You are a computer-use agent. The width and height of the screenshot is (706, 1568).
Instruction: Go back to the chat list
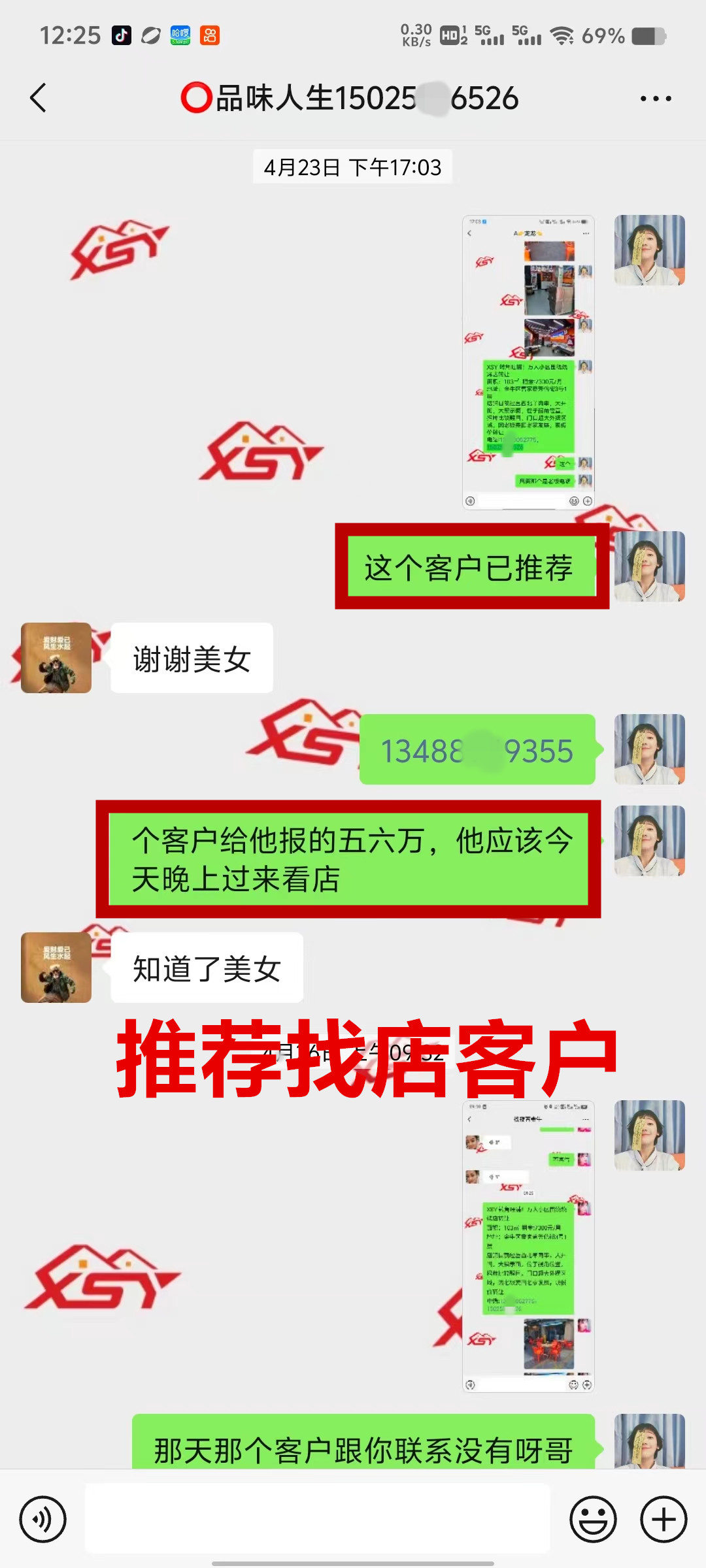(x=38, y=98)
